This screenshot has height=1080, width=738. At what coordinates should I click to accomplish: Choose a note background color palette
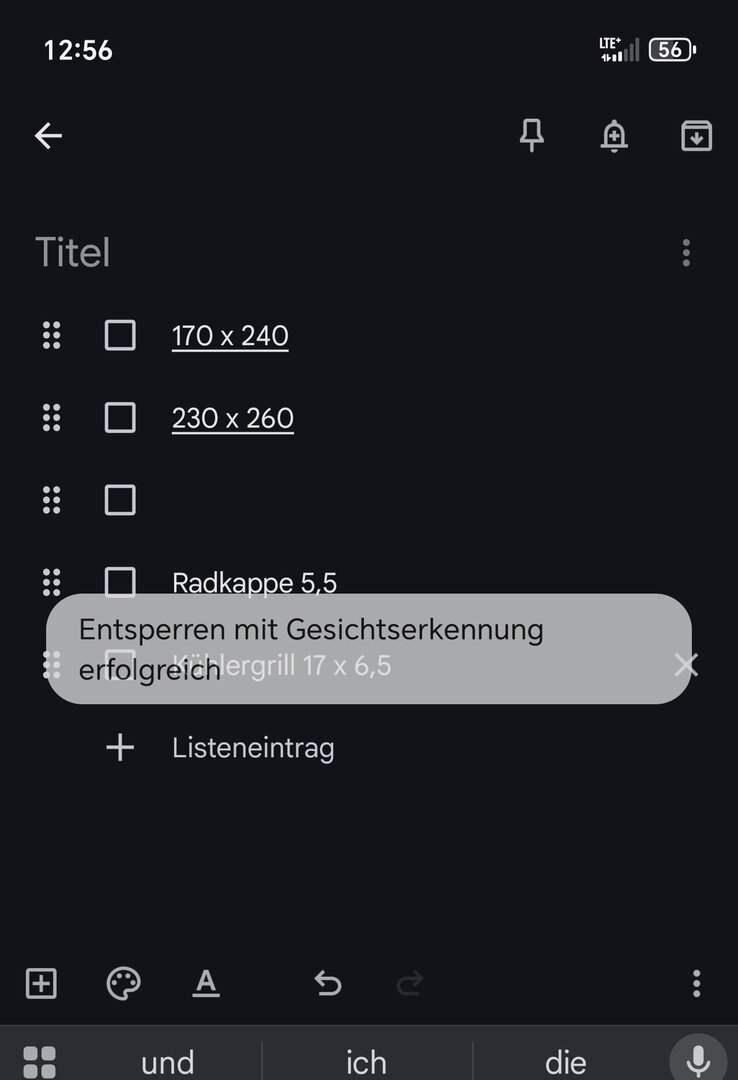tap(124, 983)
